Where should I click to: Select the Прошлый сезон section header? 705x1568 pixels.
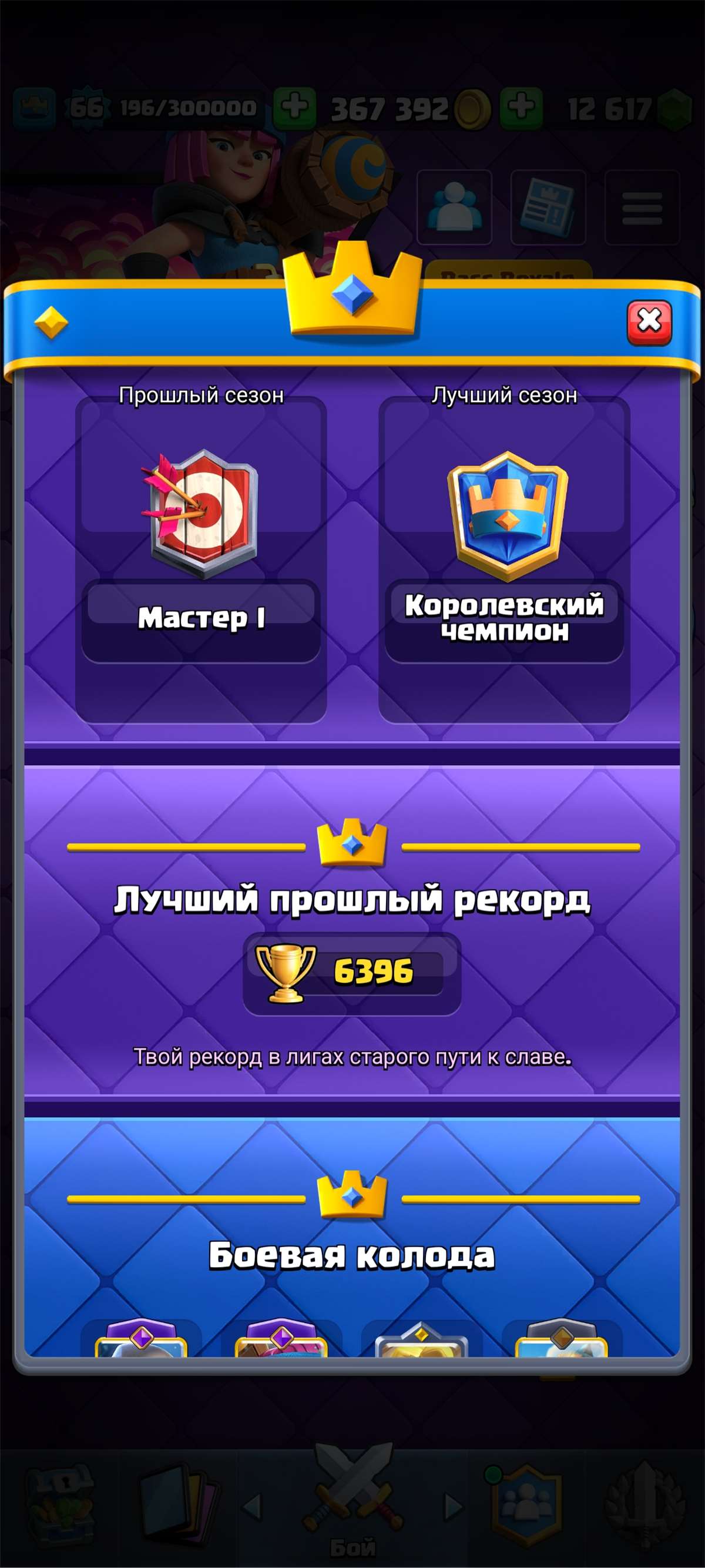[201, 395]
